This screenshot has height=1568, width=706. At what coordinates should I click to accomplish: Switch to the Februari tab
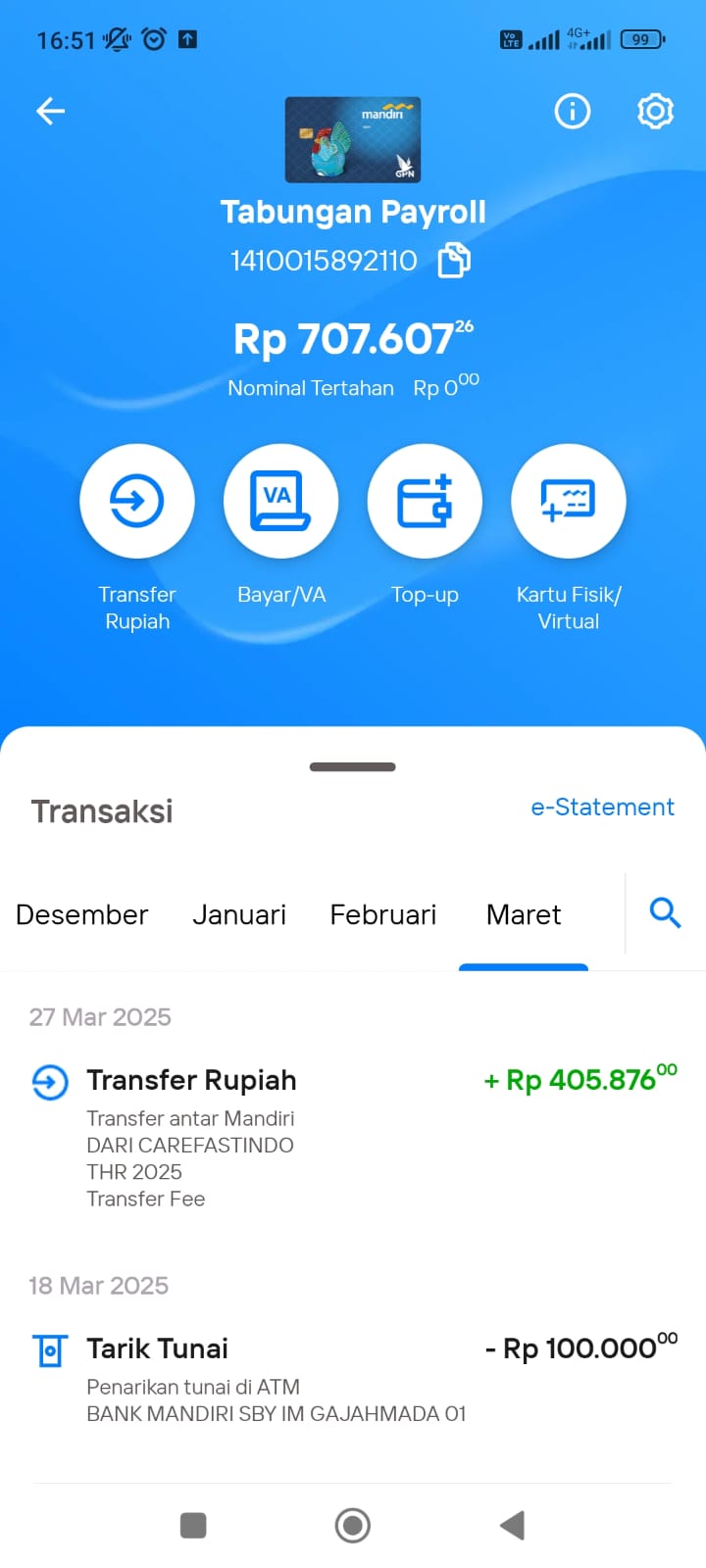[x=383, y=914]
